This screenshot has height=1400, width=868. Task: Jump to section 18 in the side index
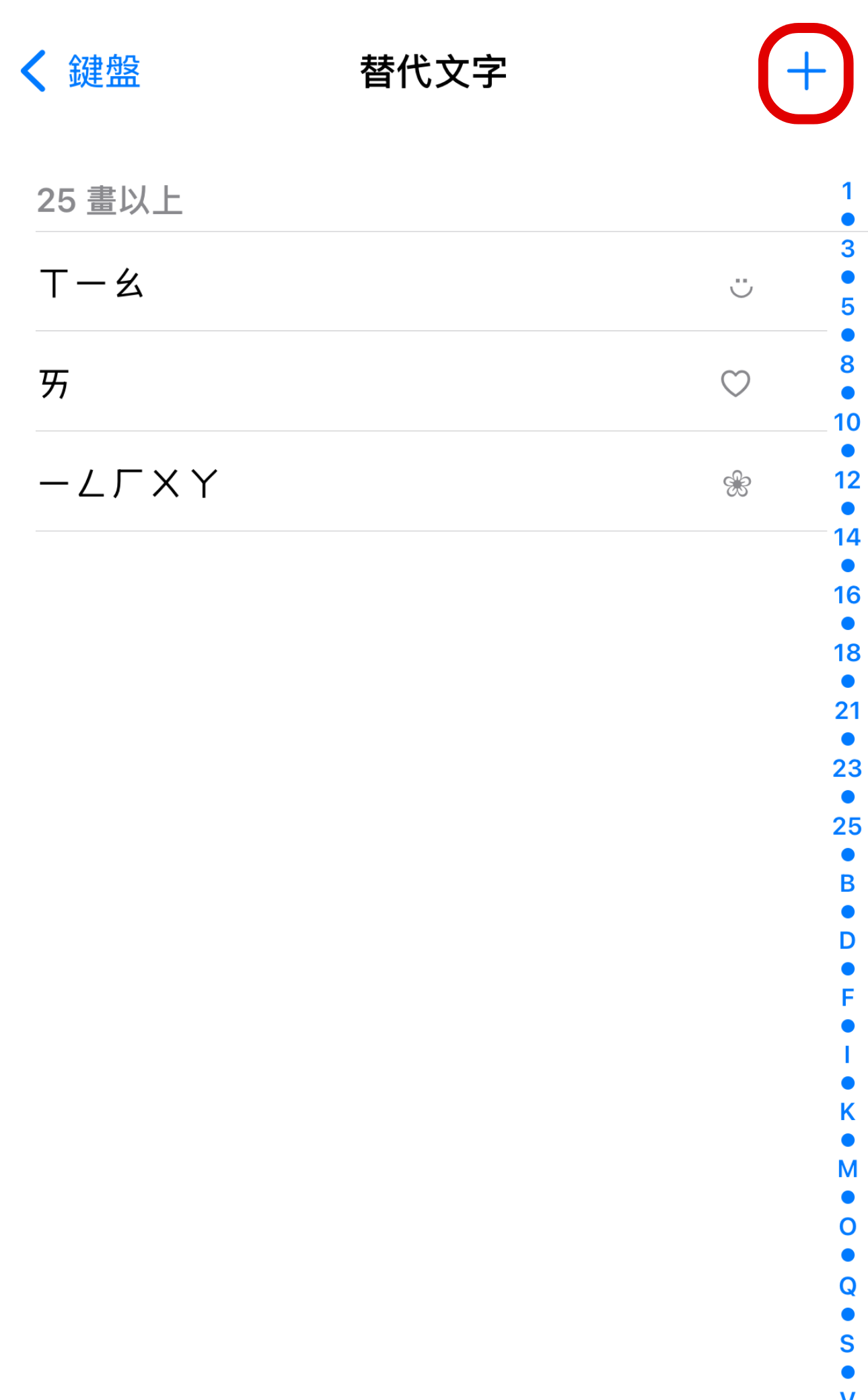point(847,653)
